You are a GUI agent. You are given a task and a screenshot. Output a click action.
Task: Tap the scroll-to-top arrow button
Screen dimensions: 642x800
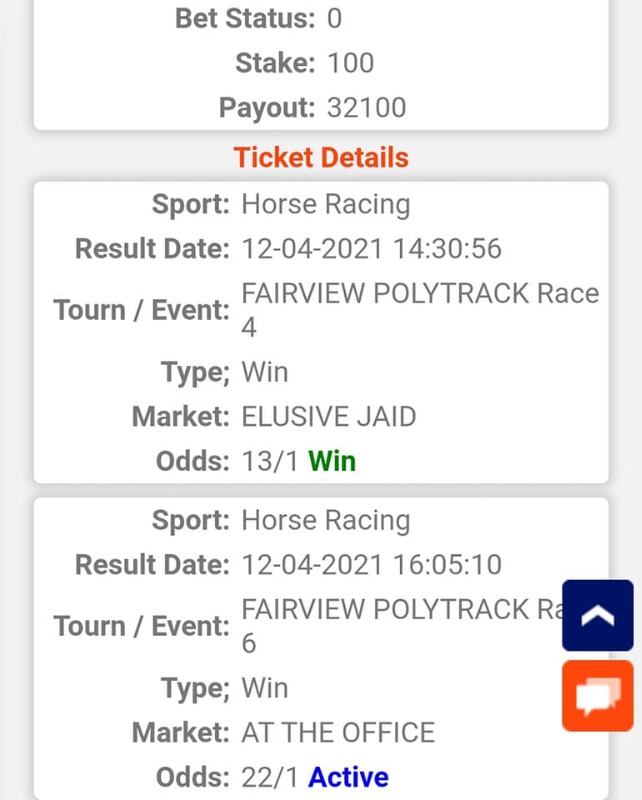(597, 616)
